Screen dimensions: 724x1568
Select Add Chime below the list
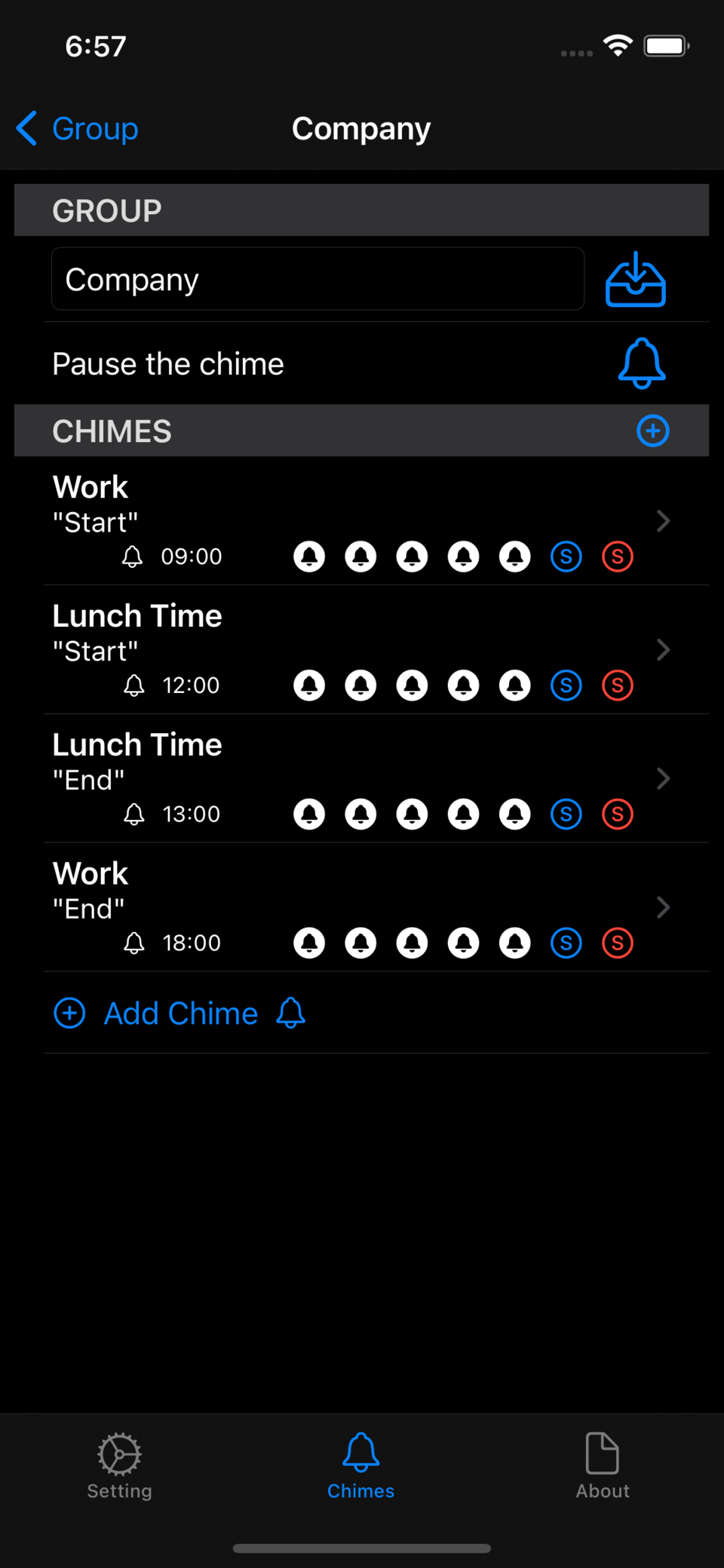tap(179, 1013)
